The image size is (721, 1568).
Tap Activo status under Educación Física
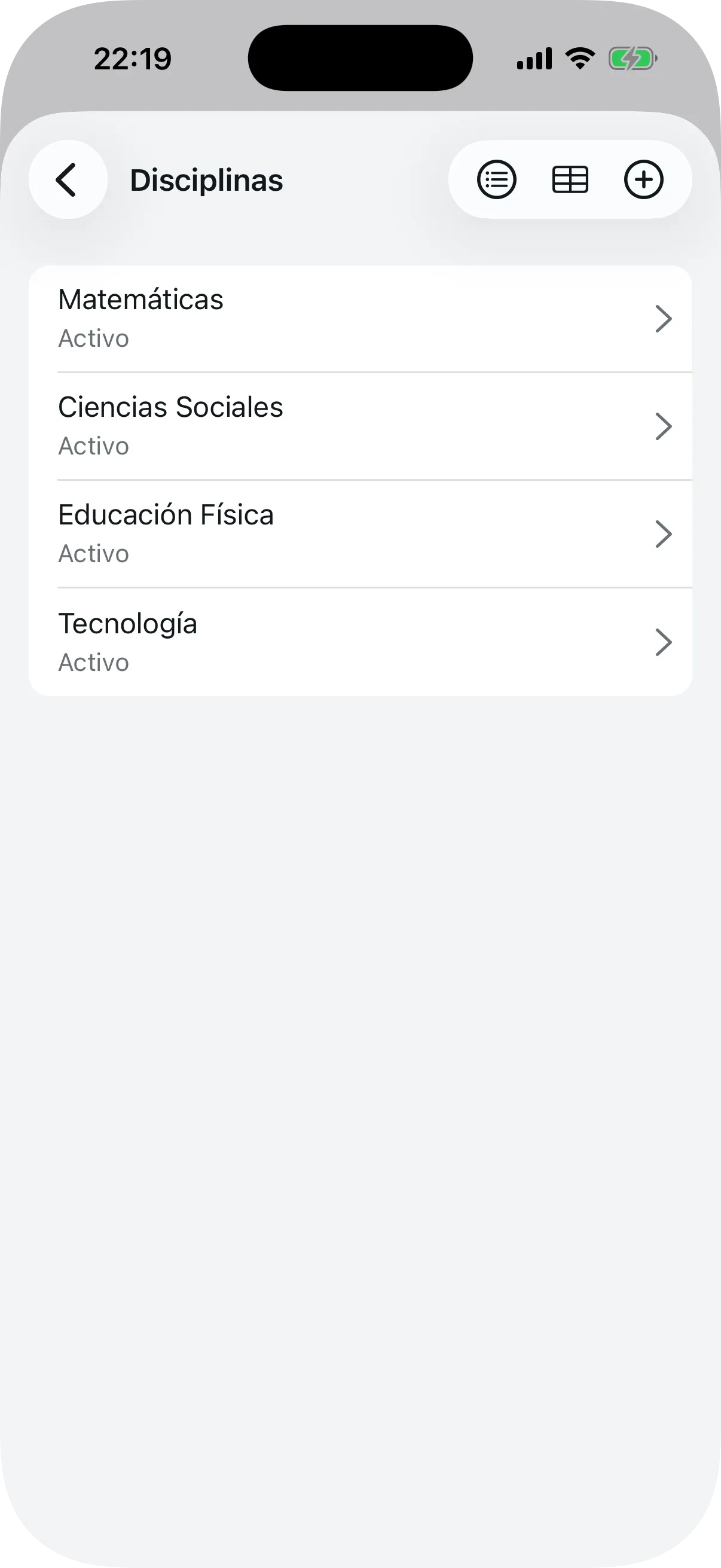[93, 553]
